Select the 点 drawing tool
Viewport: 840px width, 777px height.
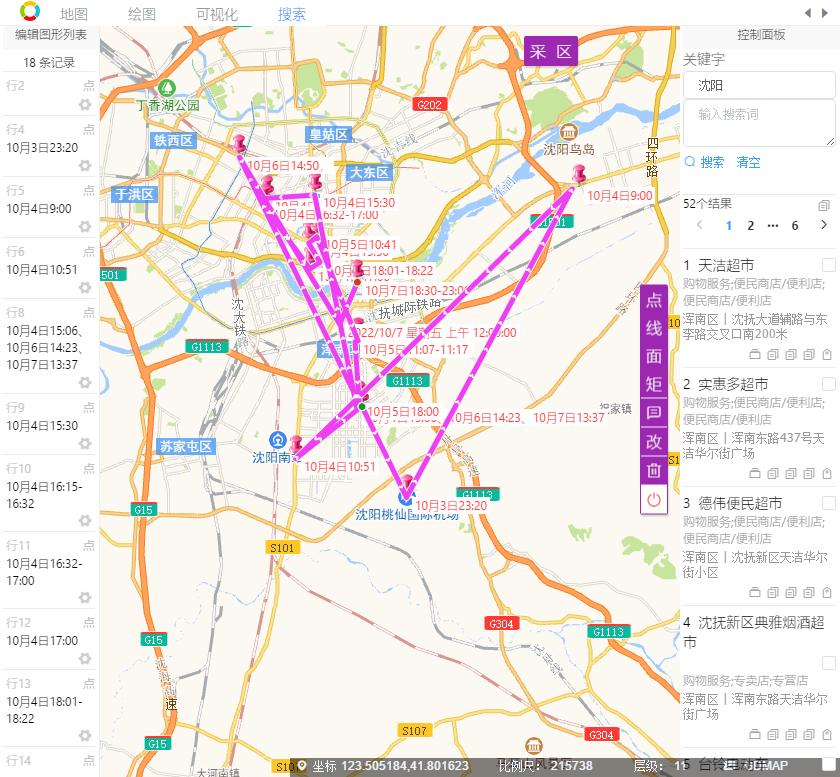[x=654, y=300]
